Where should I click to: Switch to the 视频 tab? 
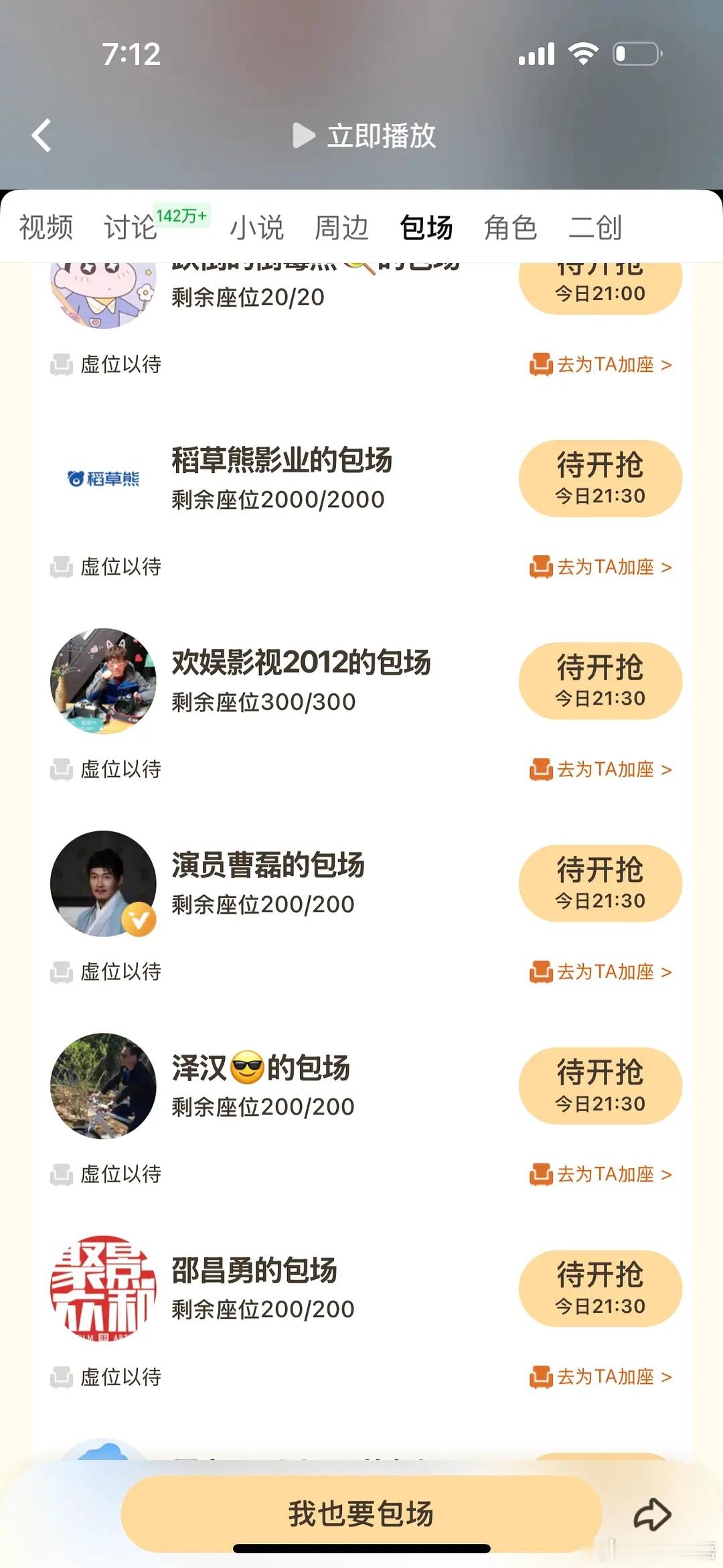46,228
